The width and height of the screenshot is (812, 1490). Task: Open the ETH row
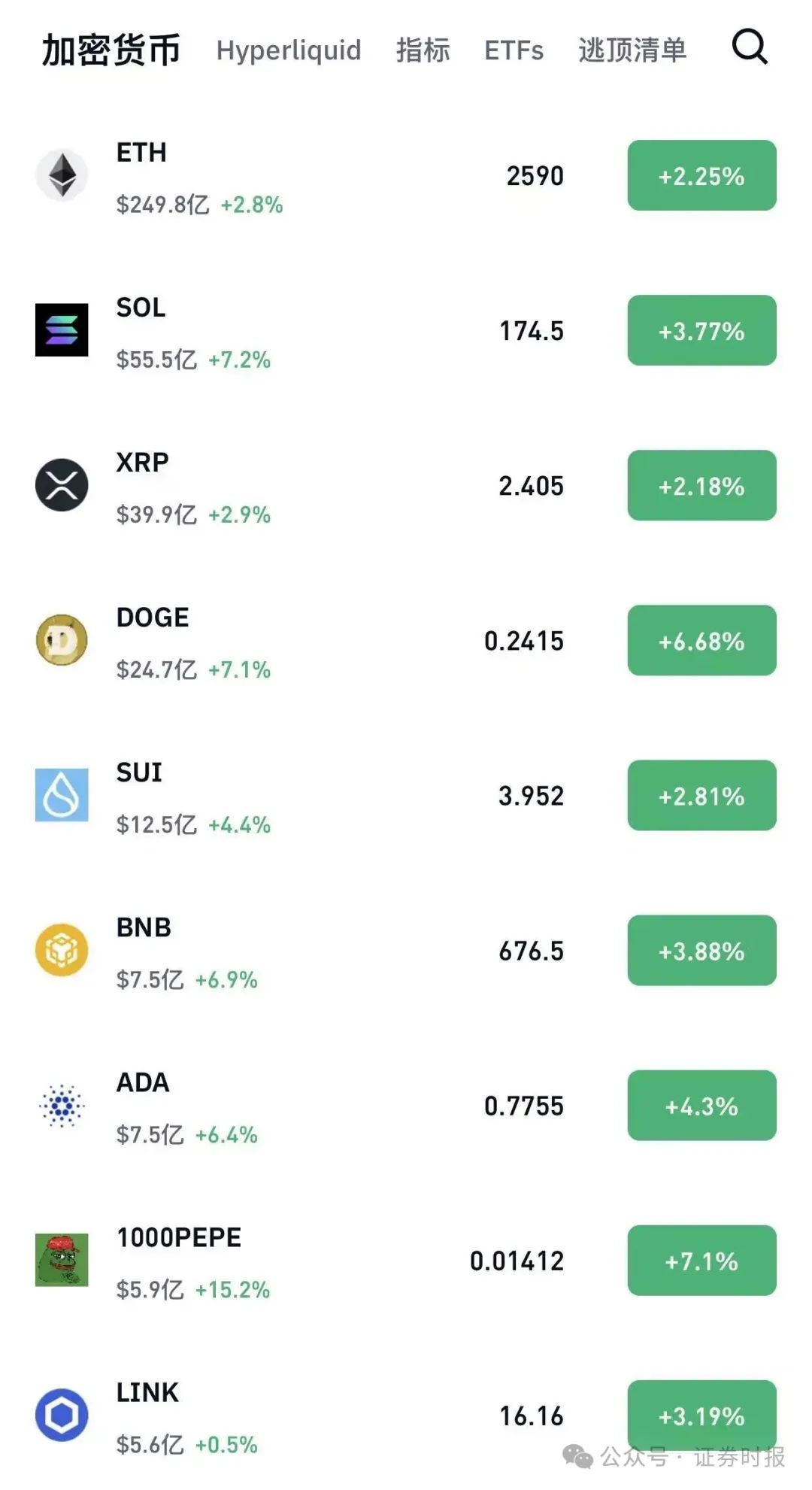point(301,176)
